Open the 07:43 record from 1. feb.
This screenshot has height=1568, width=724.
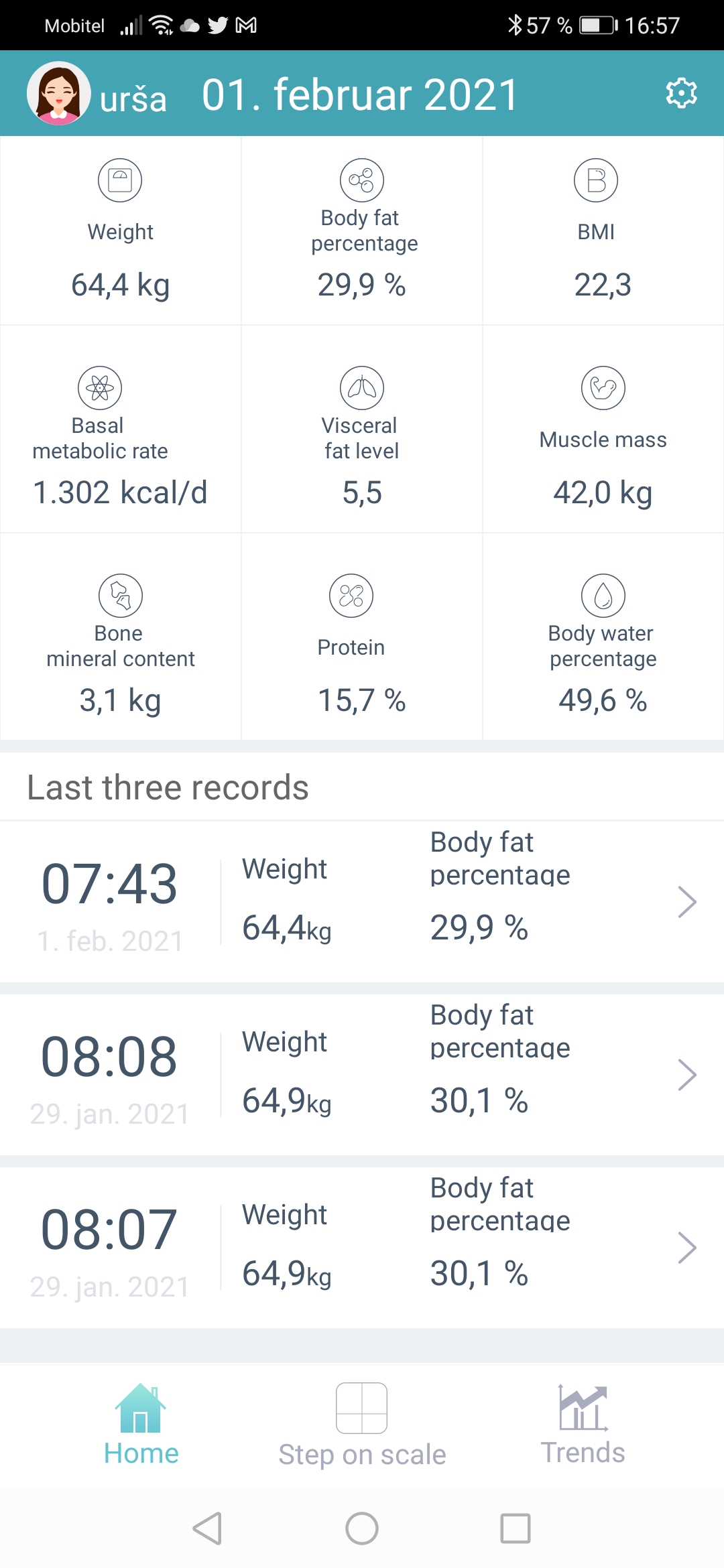[362, 901]
